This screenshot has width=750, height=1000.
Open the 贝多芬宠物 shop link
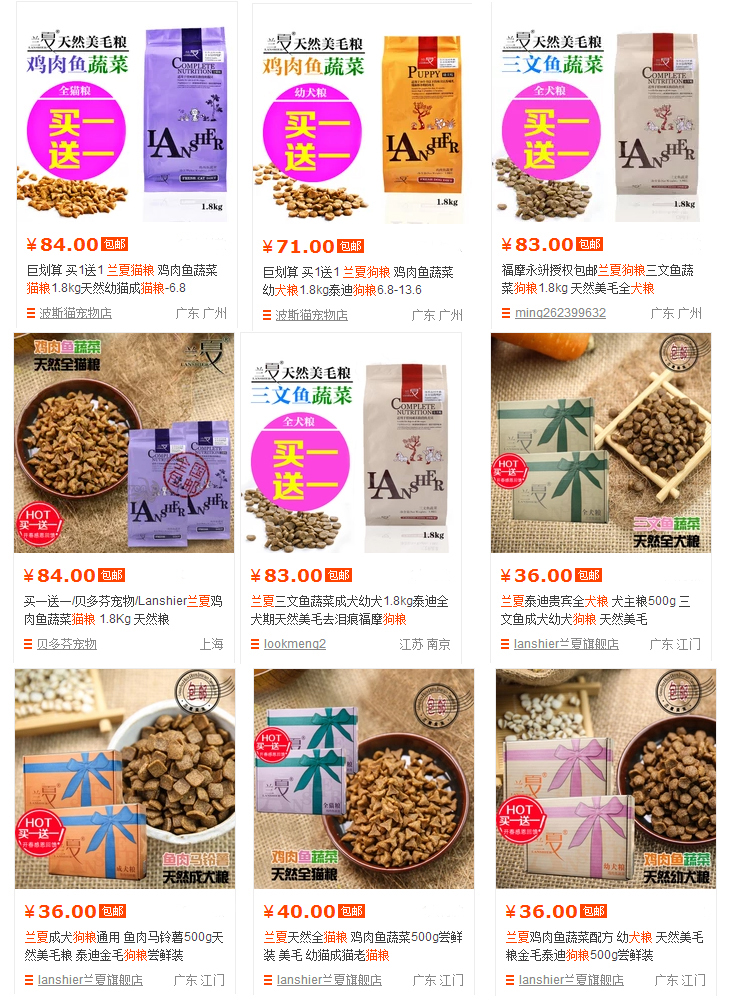[x=67, y=644]
